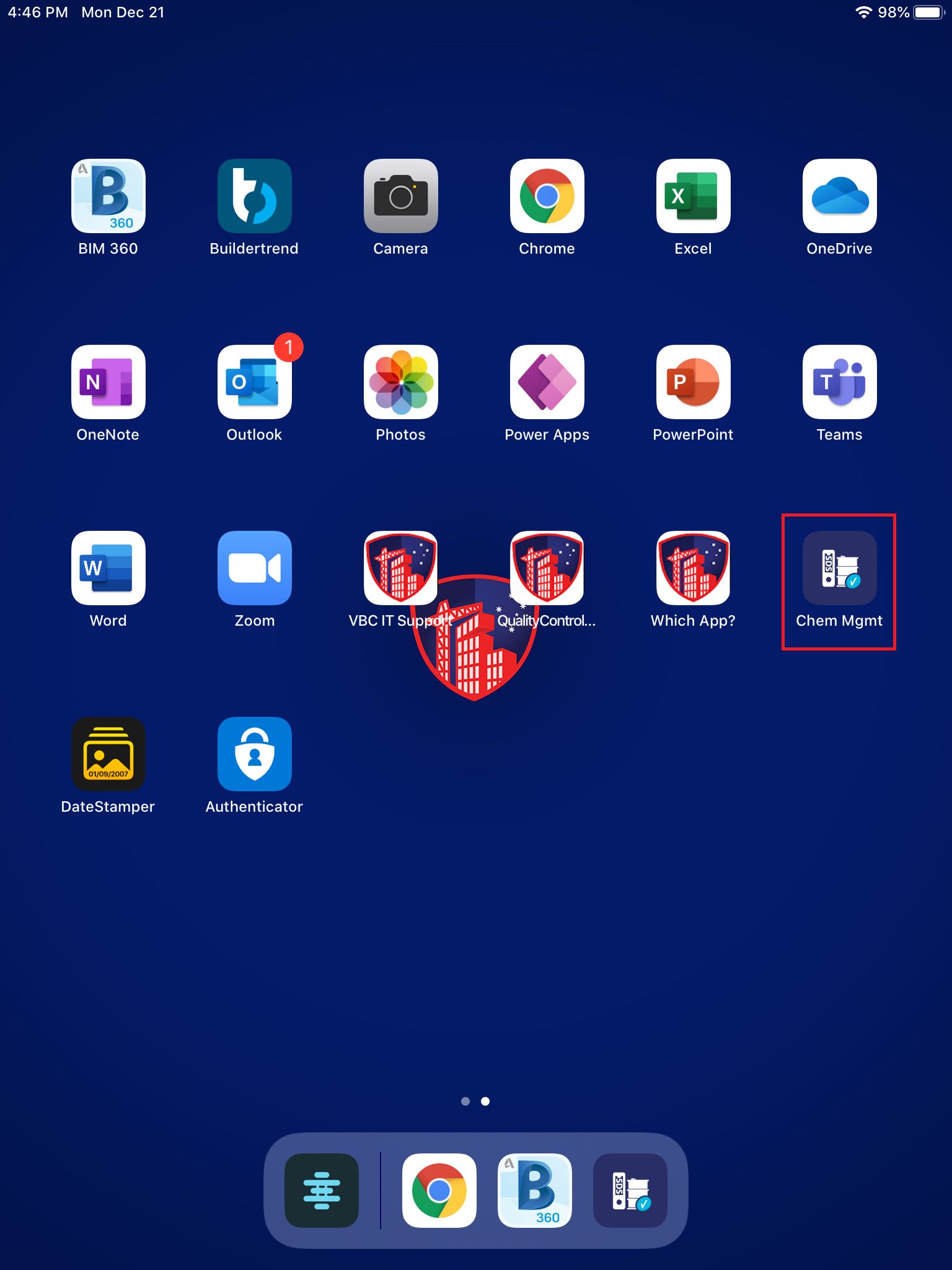
Task: Launch Buildertrend
Action: click(x=254, y=196)
